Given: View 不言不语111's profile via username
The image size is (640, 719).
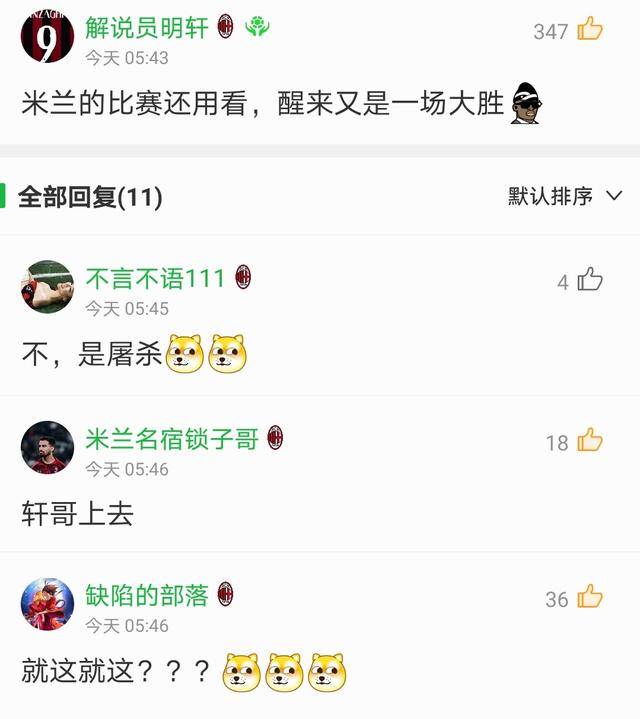Looking at the screenshot, I should click(155, 278).
